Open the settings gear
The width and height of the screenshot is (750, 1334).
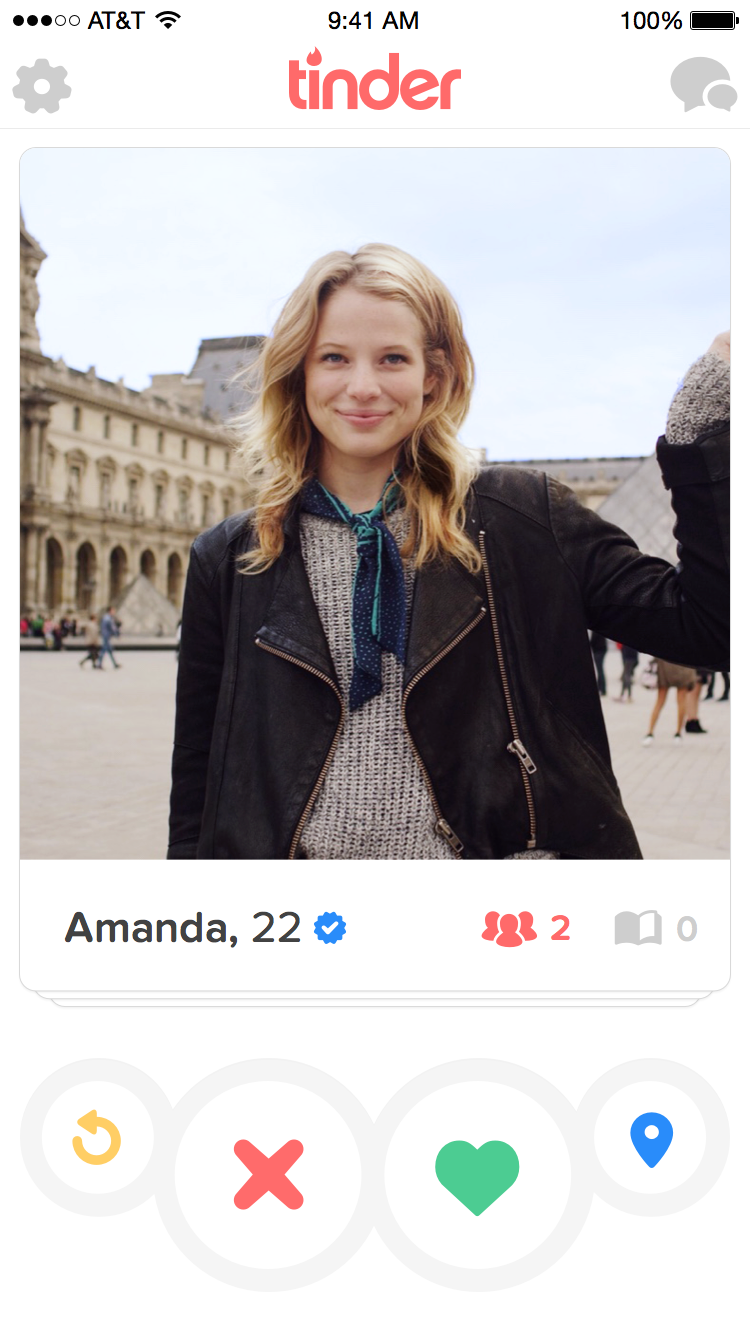coord(42,86)
